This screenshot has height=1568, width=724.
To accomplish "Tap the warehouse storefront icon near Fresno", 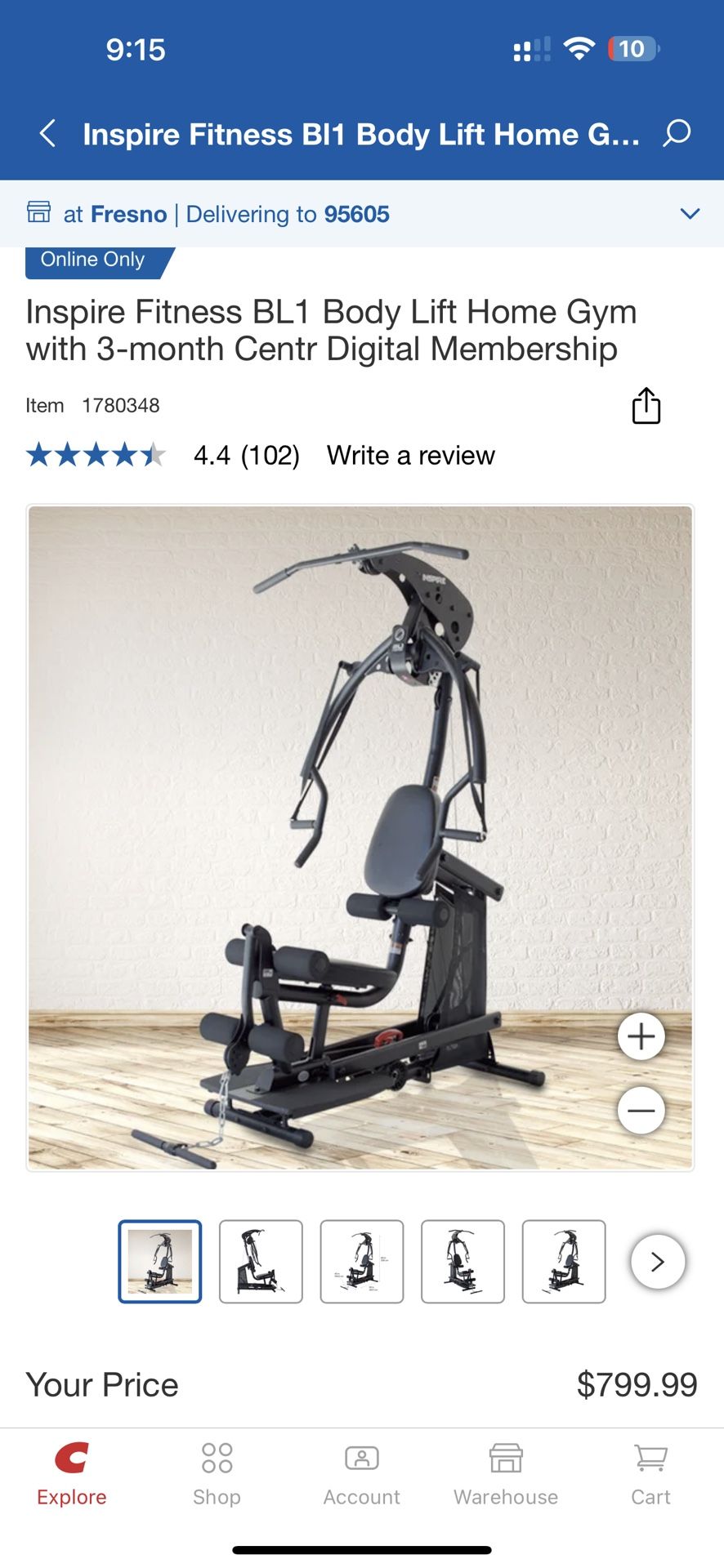I will tap(39, 213).
